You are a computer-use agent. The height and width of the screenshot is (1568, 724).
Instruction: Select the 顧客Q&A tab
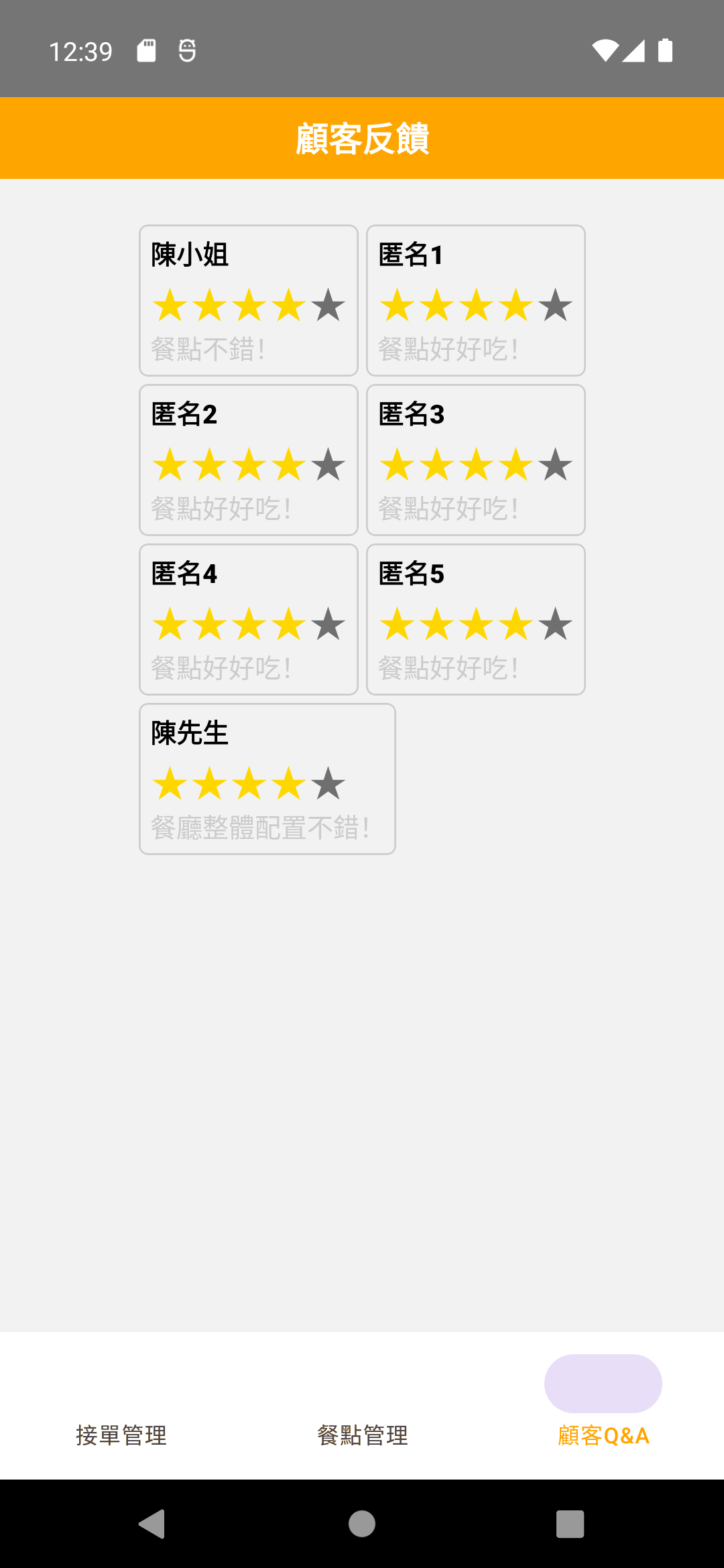point(603,1406)
